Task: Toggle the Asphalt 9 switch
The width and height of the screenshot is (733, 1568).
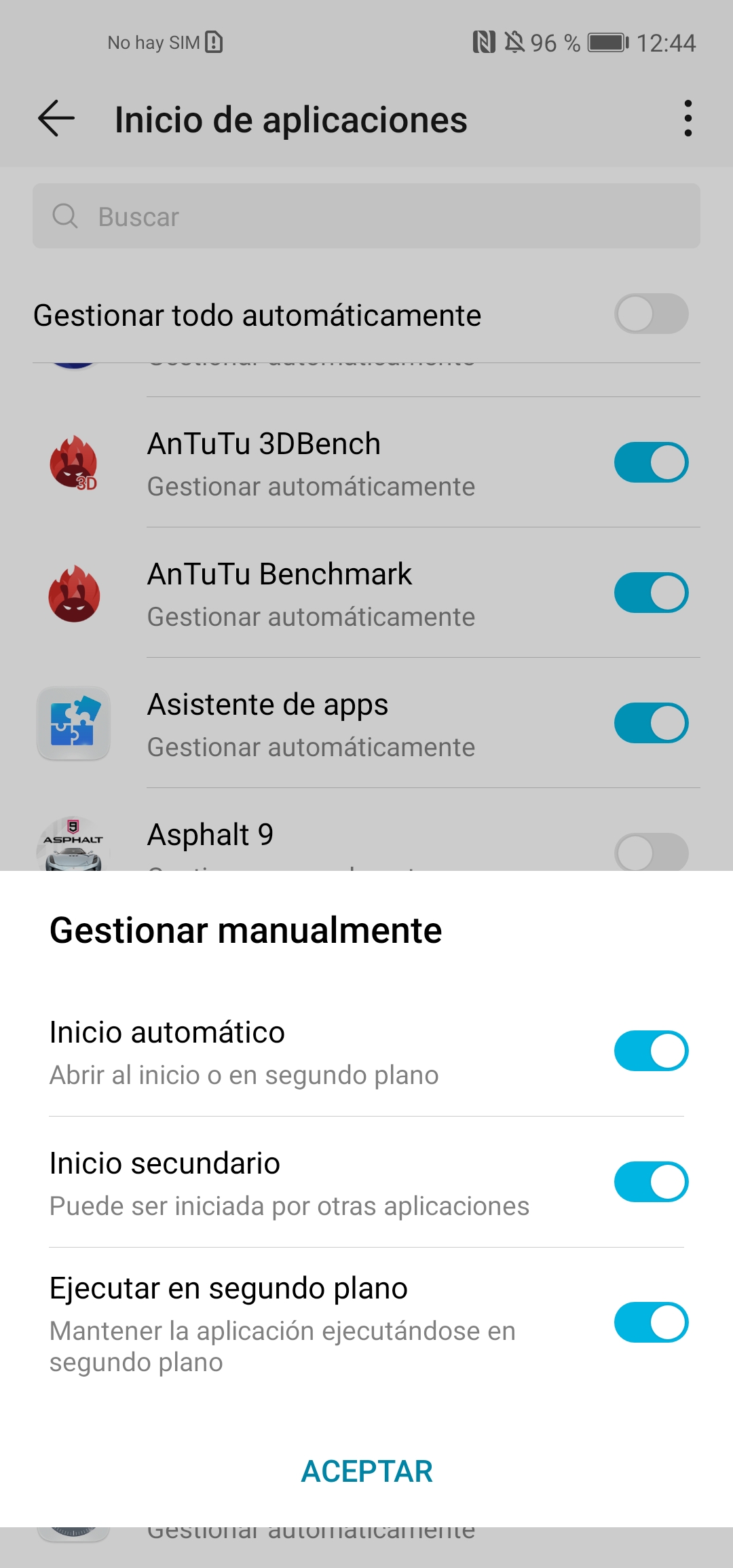Action: [651, 852]
